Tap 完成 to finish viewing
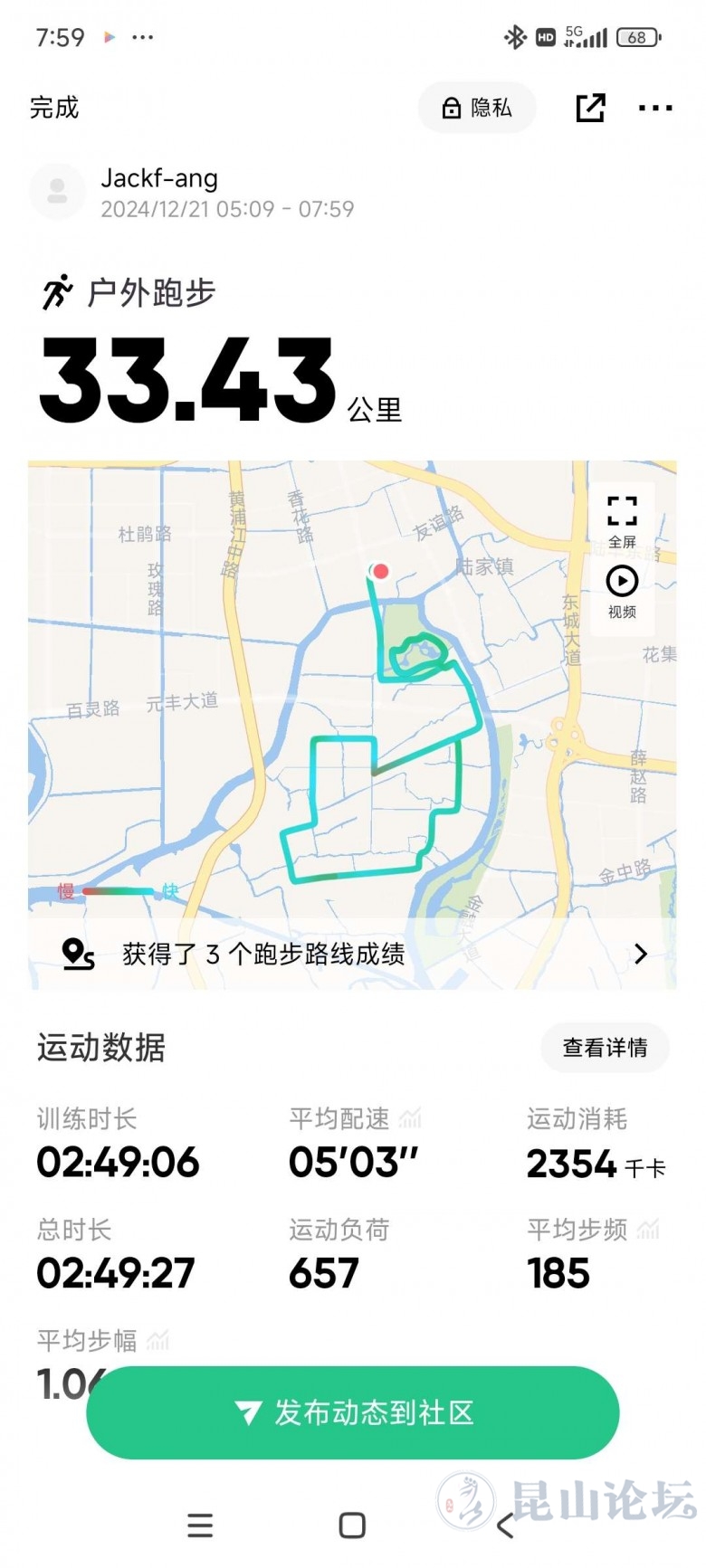The height and width of the screenshot is (1568, 706). coord(54,108)
